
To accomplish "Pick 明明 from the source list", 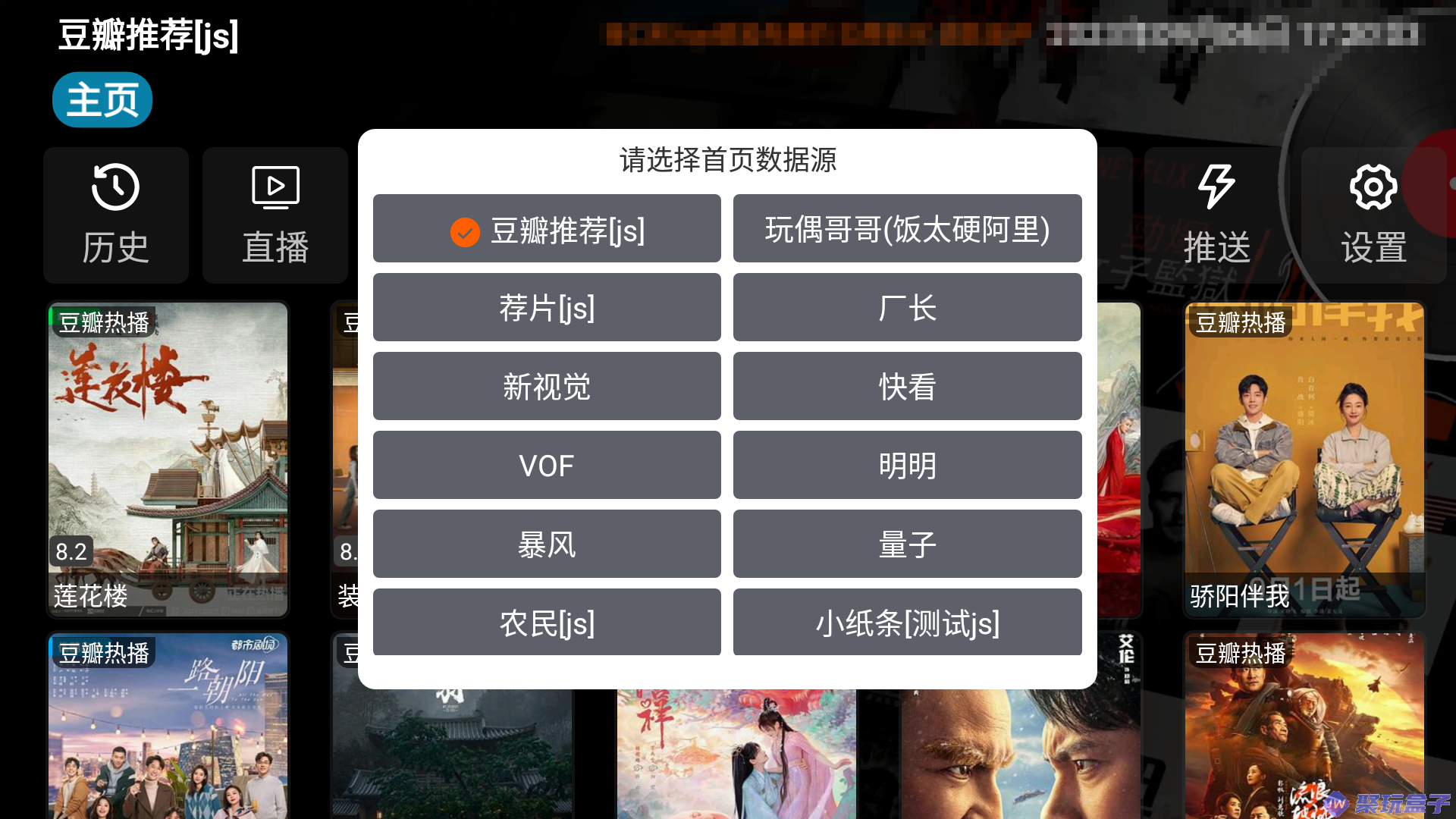I will pos(907,466).
